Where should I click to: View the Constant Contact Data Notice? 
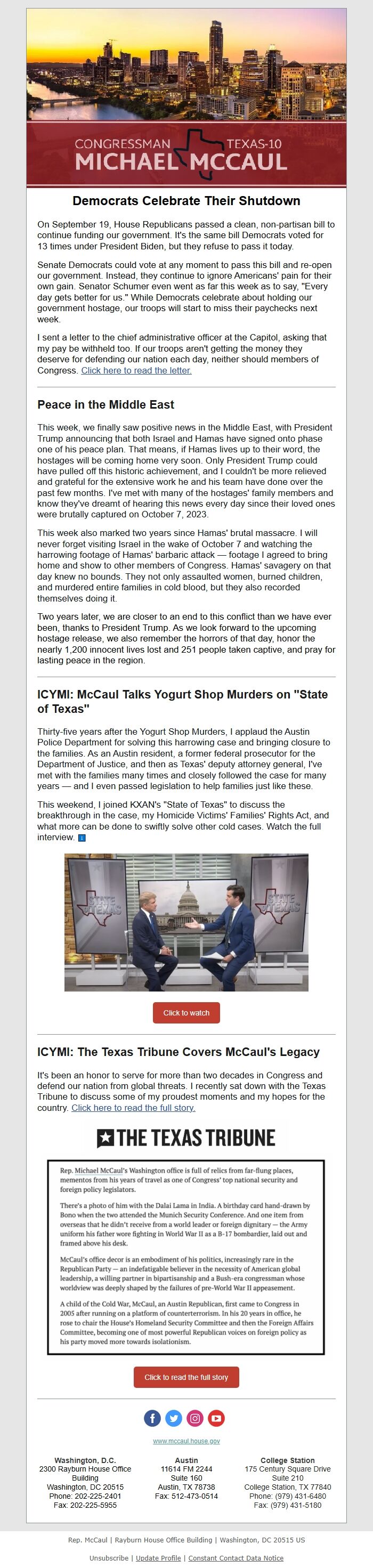coord(236,1558)
